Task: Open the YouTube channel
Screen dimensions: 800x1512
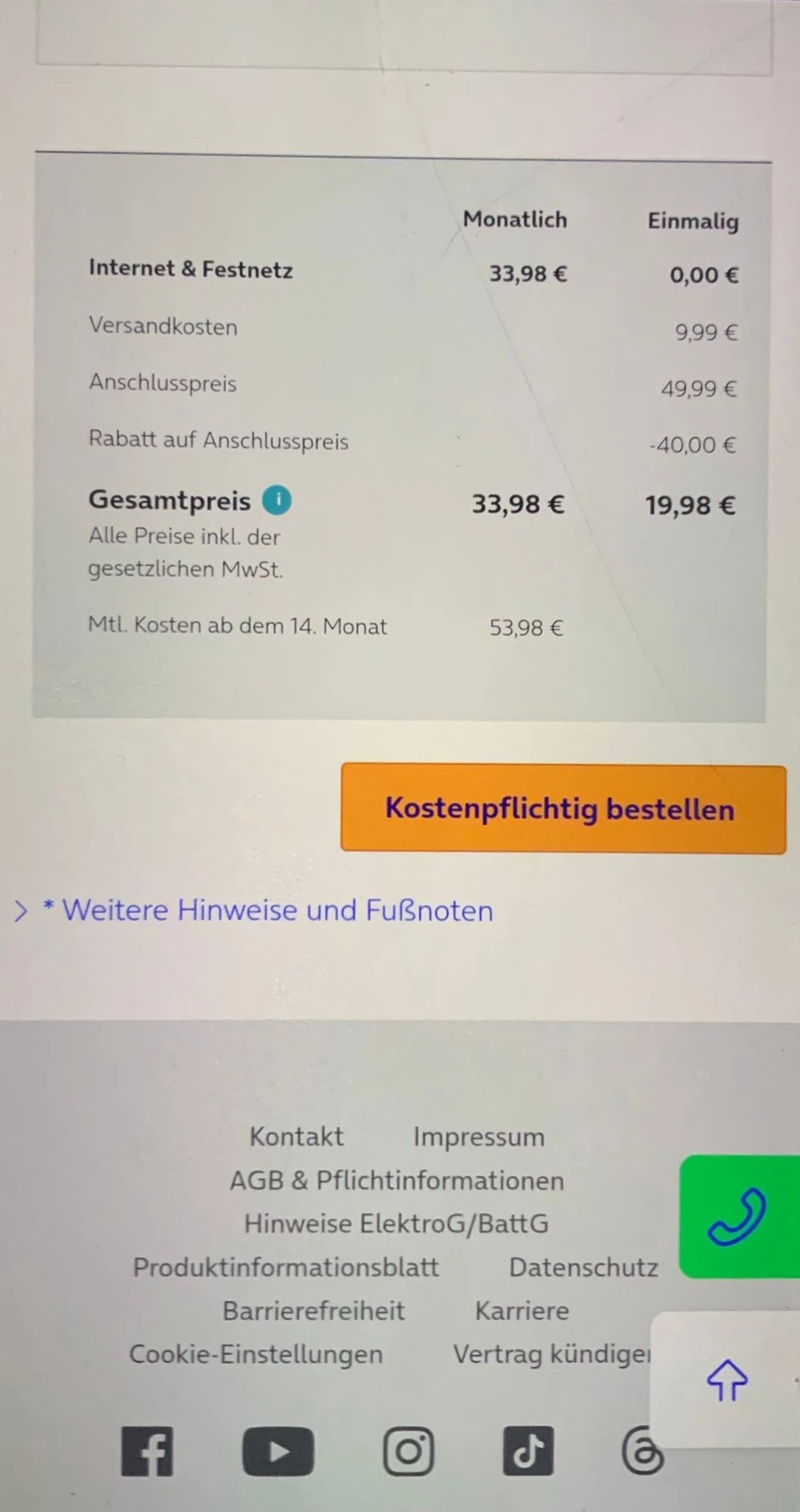Action: (x=278, y=1452)
